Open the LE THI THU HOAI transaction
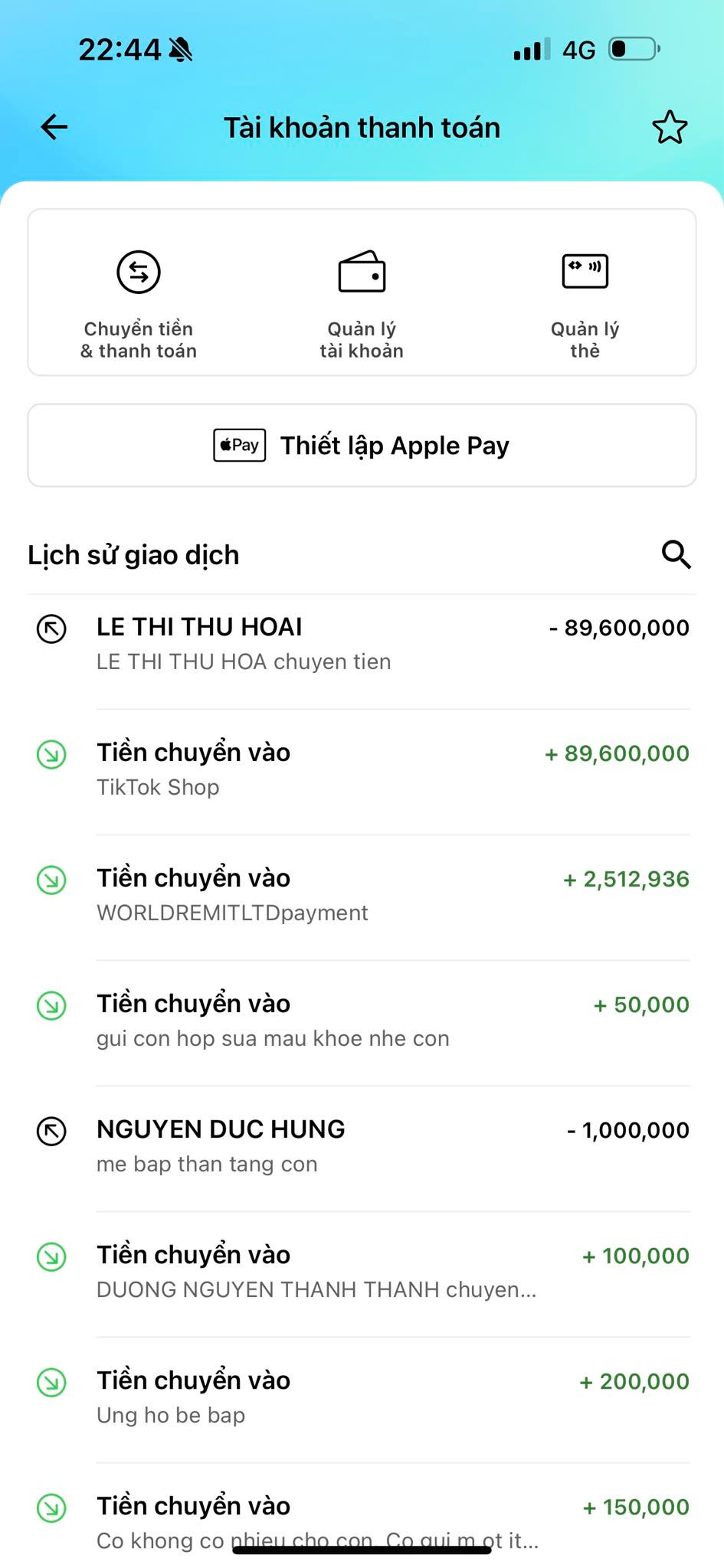This screenshot has height=1568, width=724. pos(362,645)
